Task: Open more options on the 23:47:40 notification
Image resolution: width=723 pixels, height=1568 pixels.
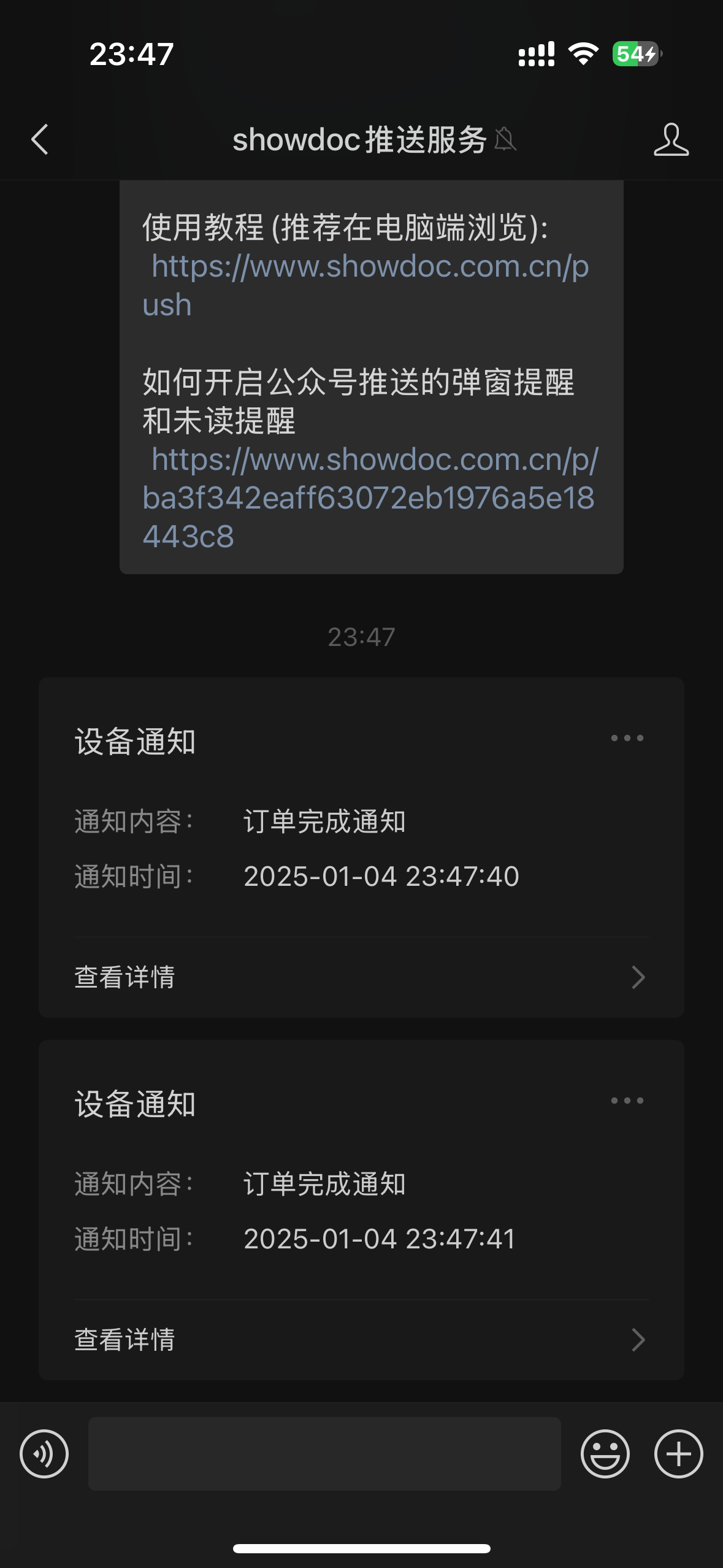Action: [627, 738]
